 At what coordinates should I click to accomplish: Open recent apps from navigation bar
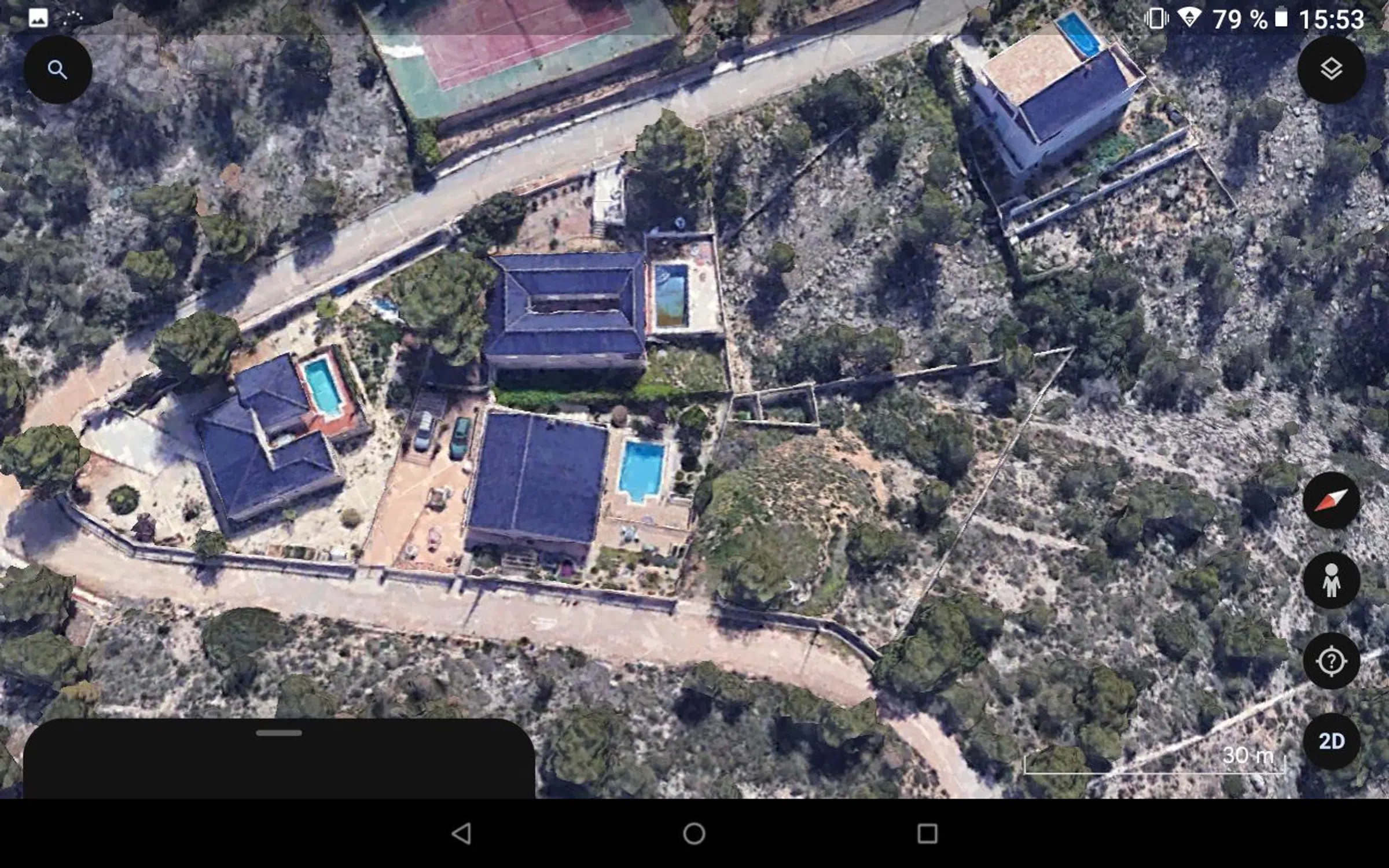927,834
